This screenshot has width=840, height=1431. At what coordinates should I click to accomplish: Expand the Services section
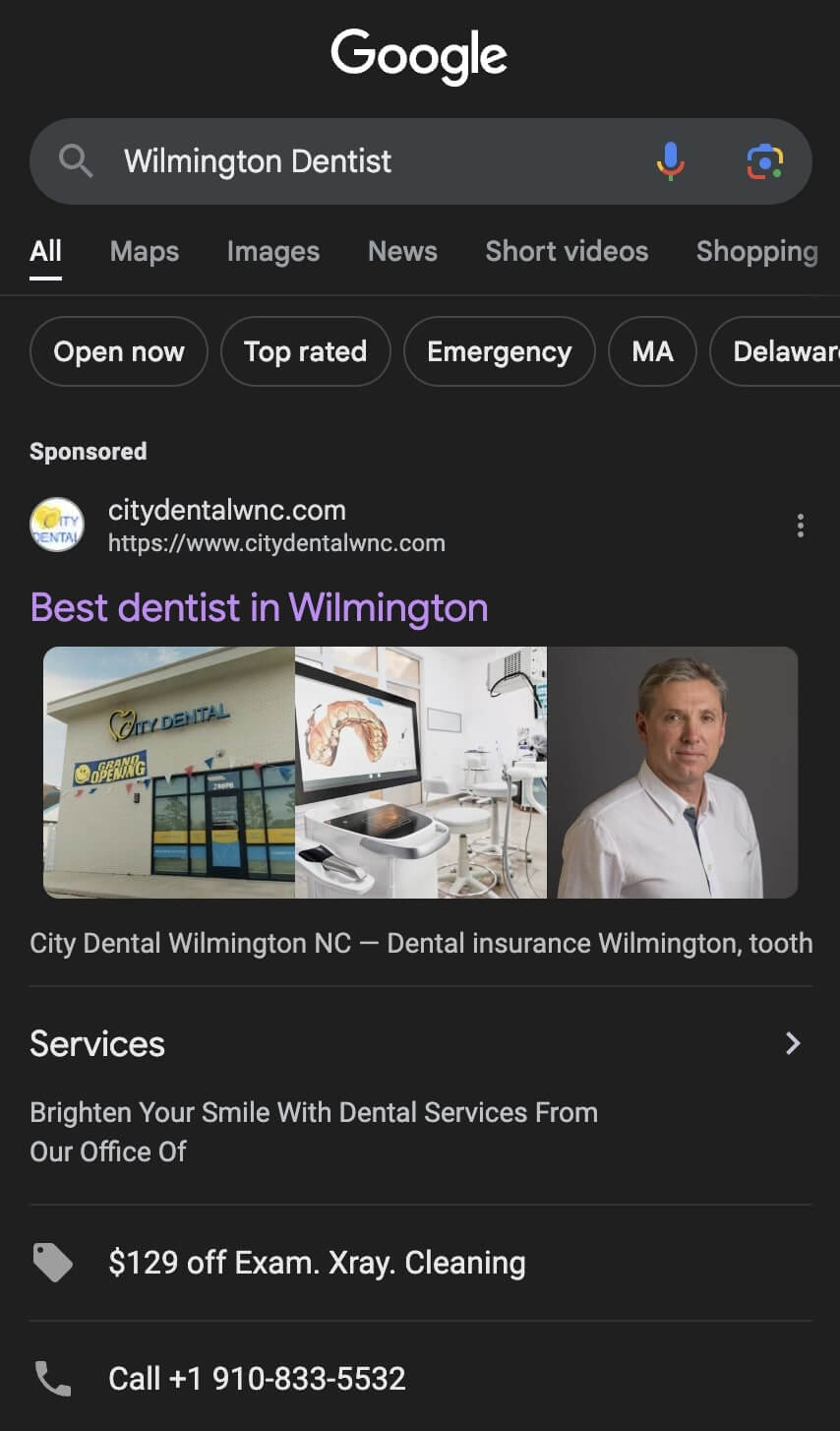coord(793,1043)
